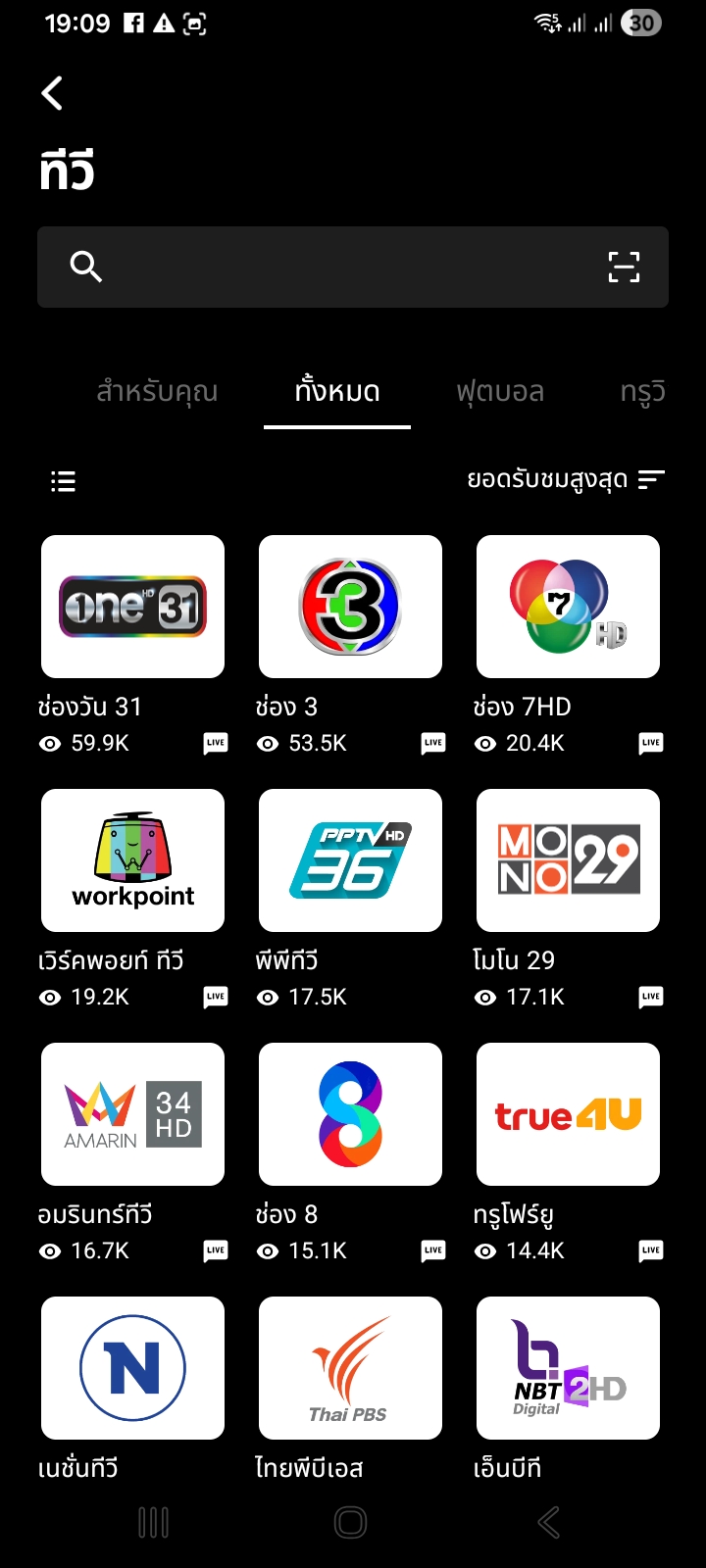The height and width of the screenshot is (1568, 706).
Task: Open the scan icon in search bar
Action: tap(624, 267)
